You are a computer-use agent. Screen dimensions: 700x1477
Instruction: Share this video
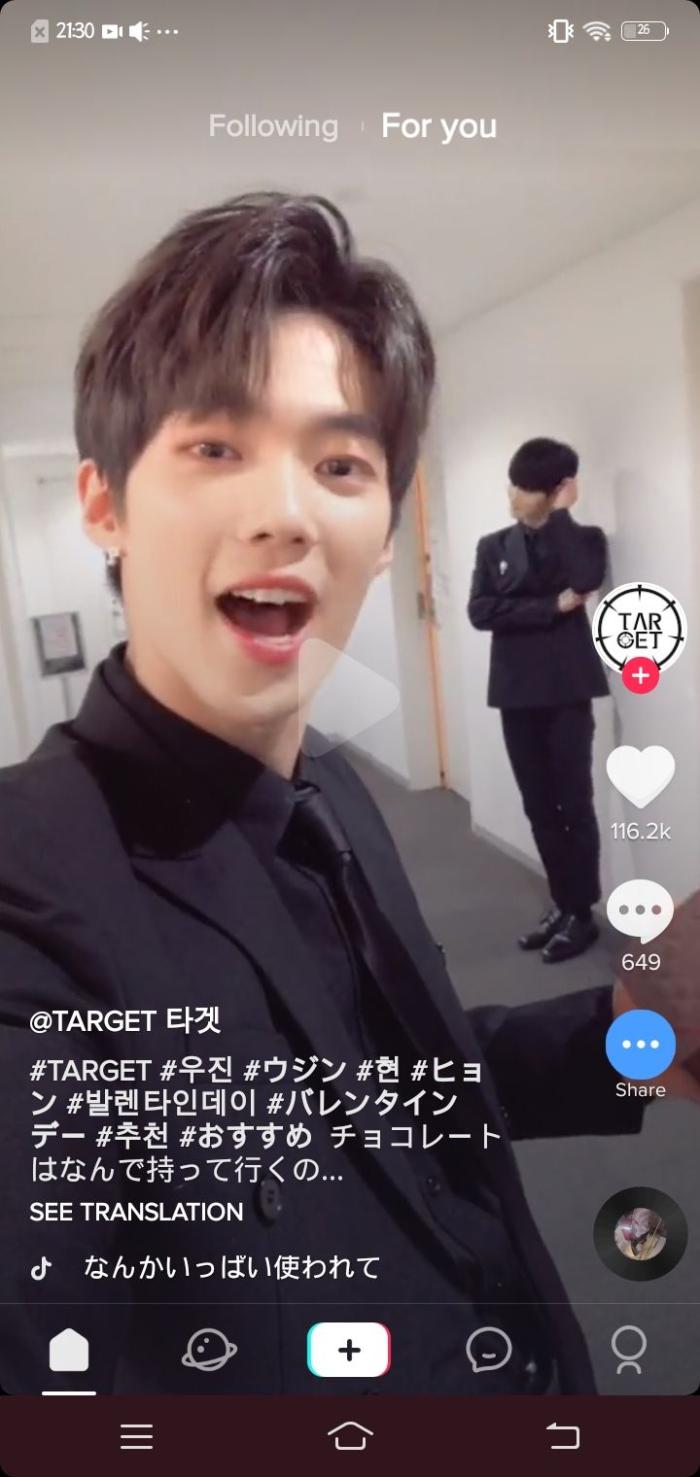[640, 1045]
